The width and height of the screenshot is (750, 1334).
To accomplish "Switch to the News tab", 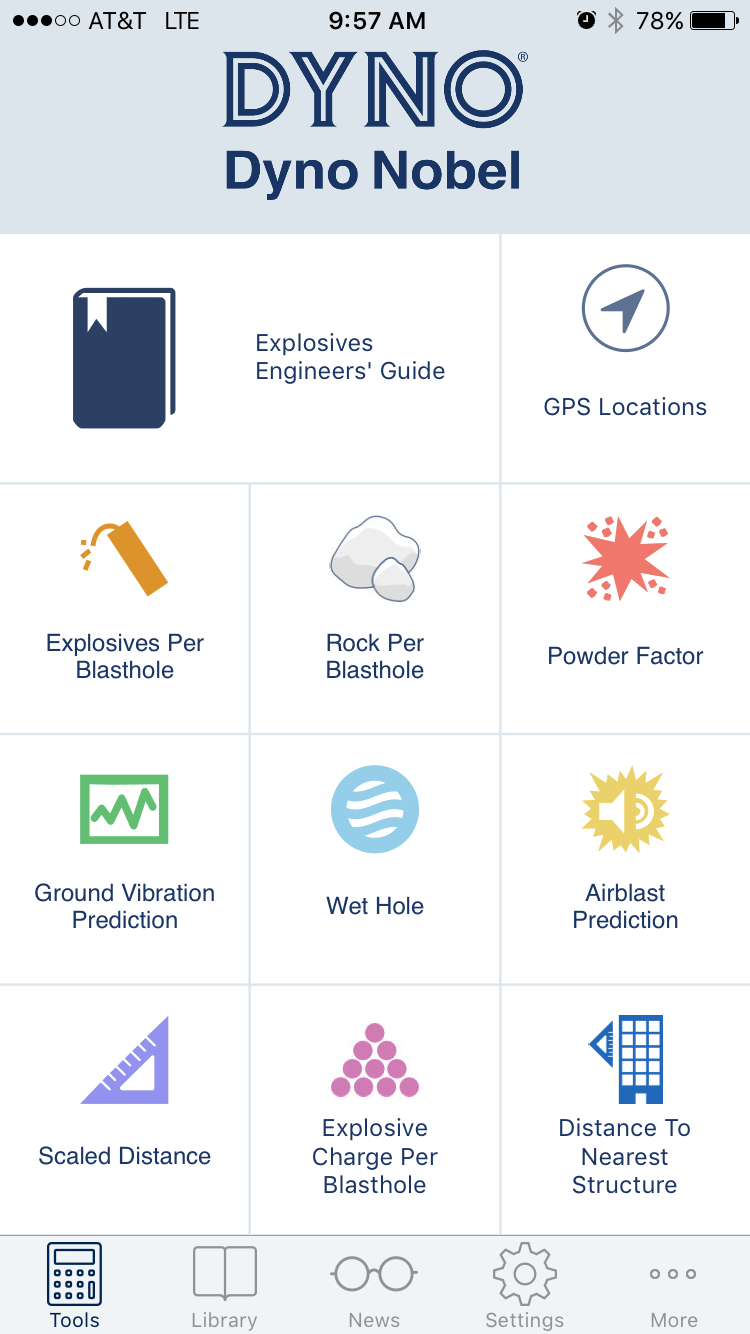I will tap(375, 1286).
